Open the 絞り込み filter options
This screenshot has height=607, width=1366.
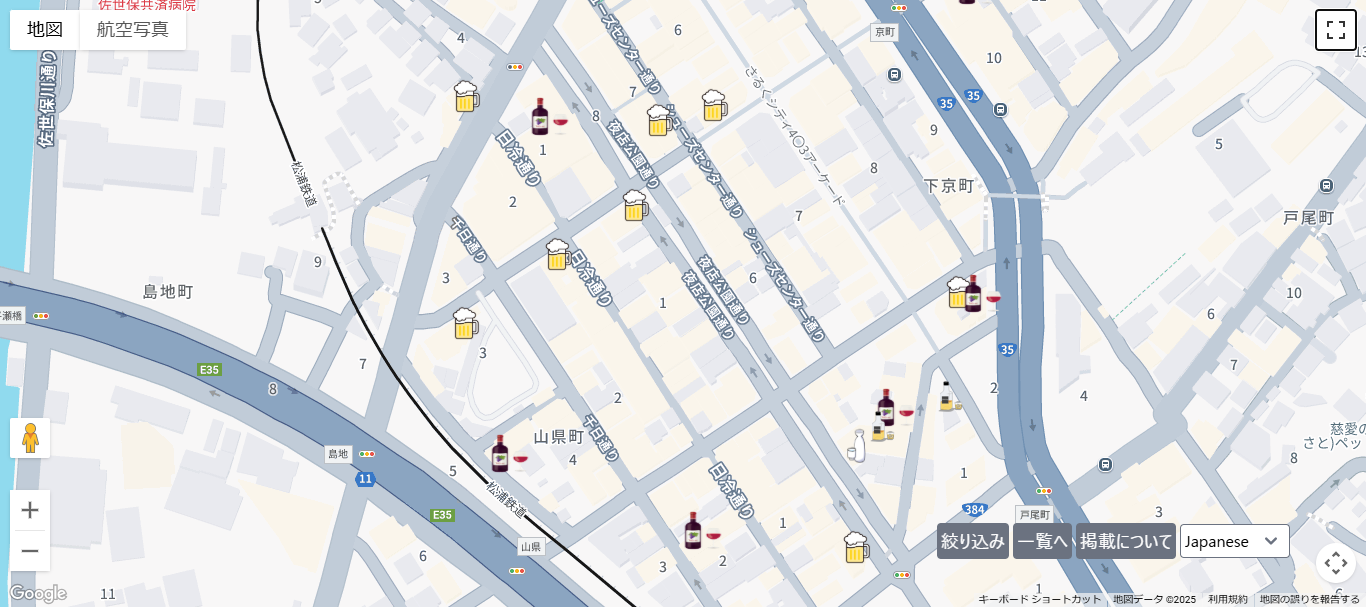[972, 541]
